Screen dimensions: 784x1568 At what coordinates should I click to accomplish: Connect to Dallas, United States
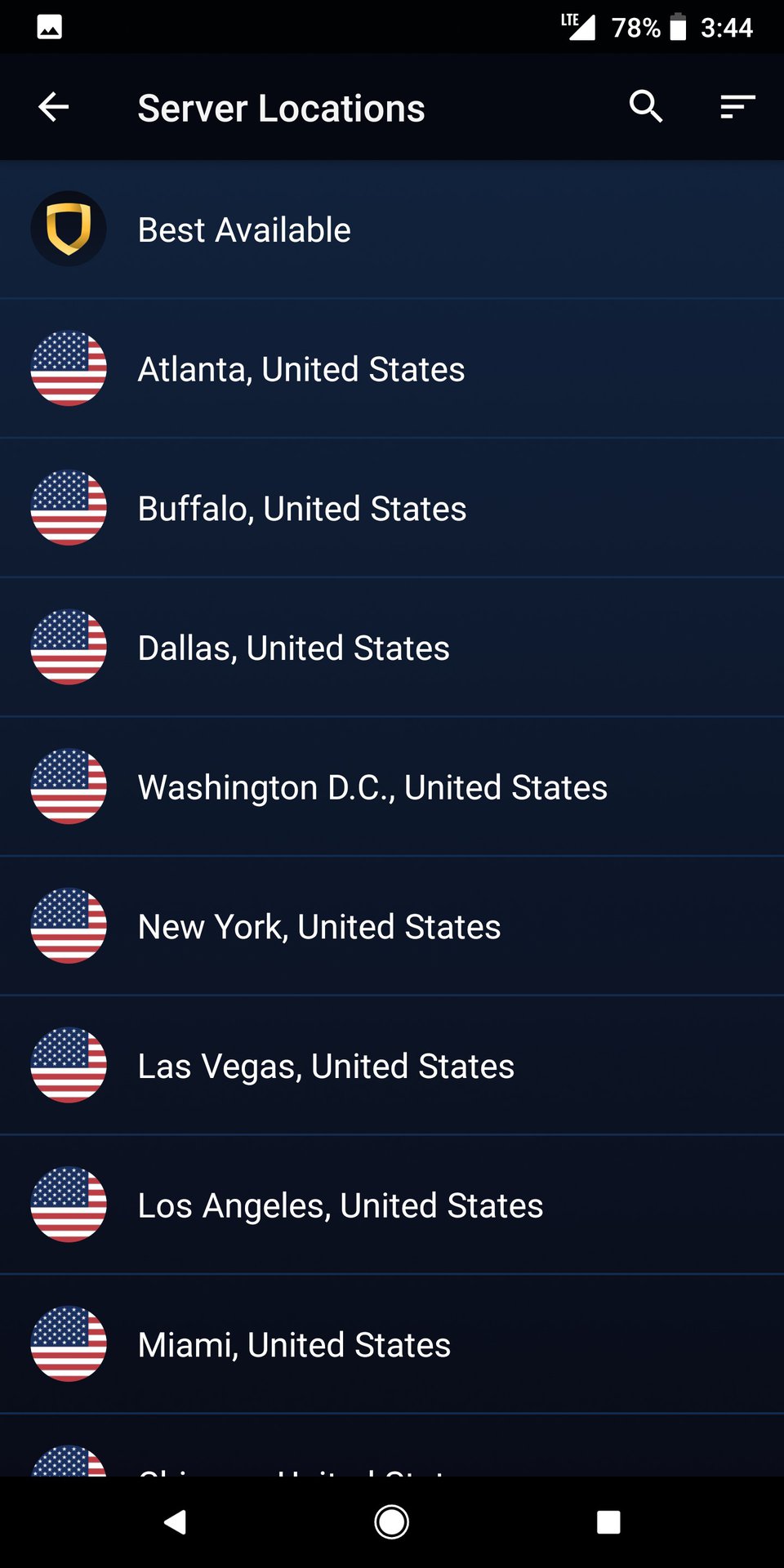click(392, 648)
